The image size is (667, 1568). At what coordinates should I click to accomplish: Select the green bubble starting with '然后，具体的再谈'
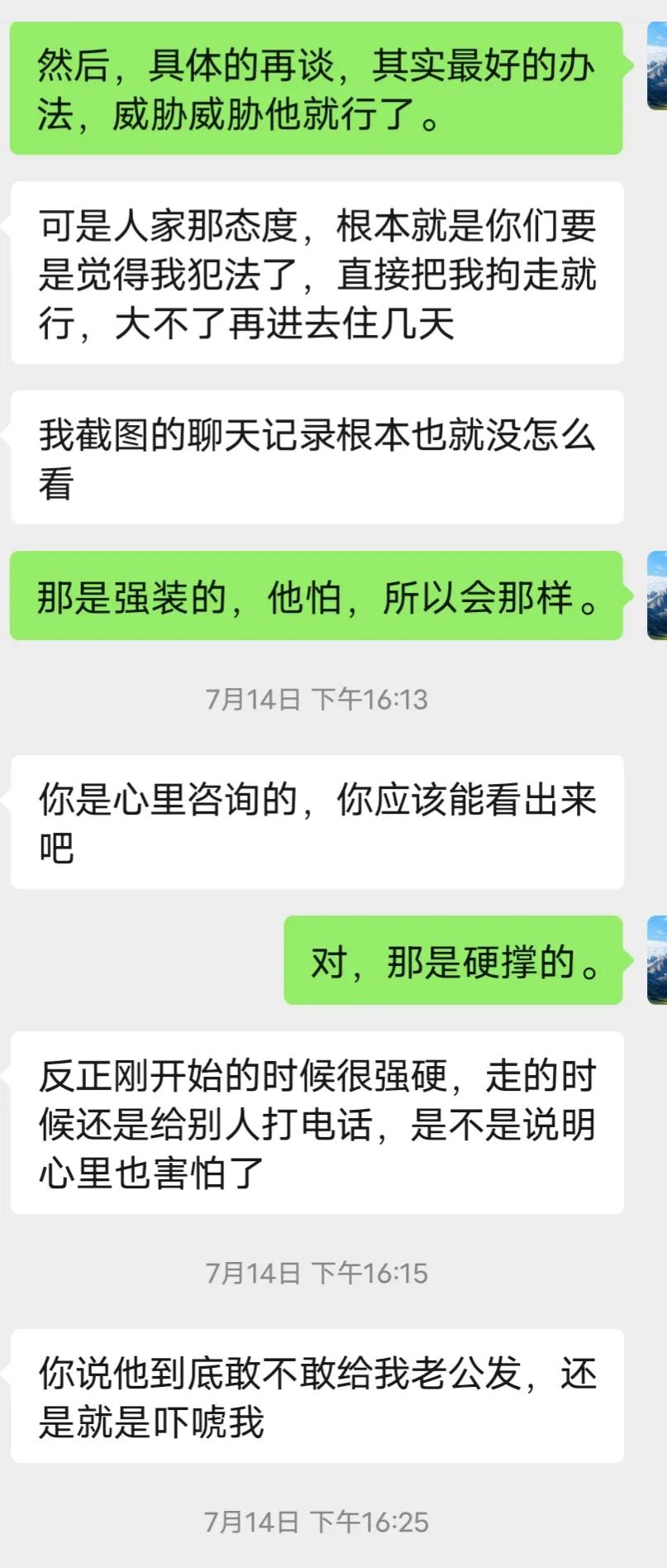point(318,88)
